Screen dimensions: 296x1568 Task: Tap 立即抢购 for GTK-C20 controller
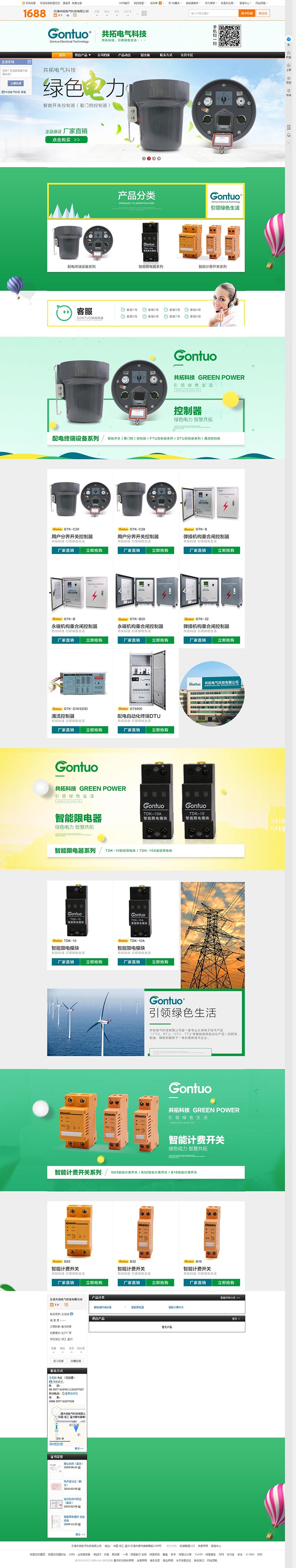(x=94, y=550)
